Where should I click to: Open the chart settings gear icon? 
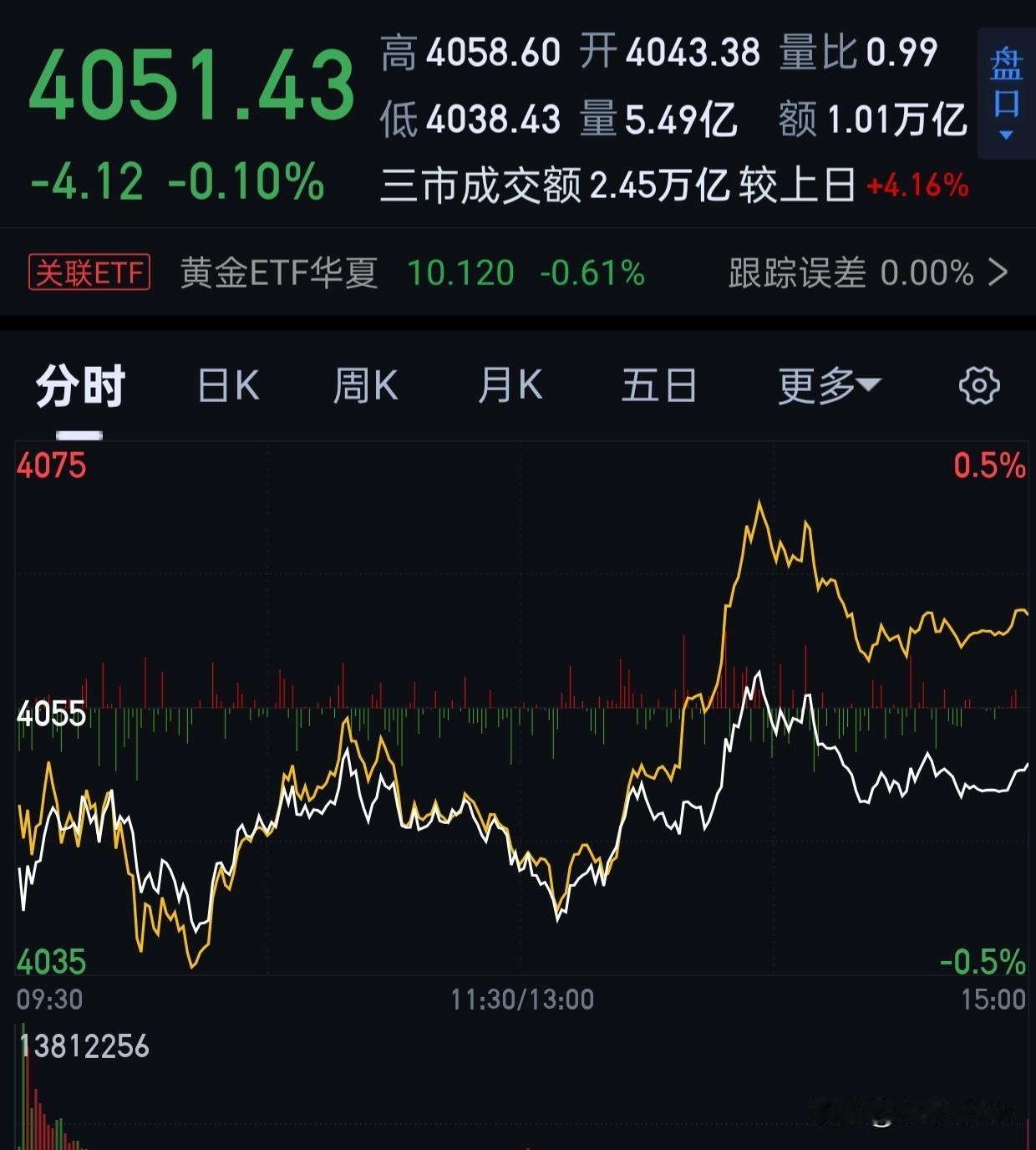(x=979, y=384)
